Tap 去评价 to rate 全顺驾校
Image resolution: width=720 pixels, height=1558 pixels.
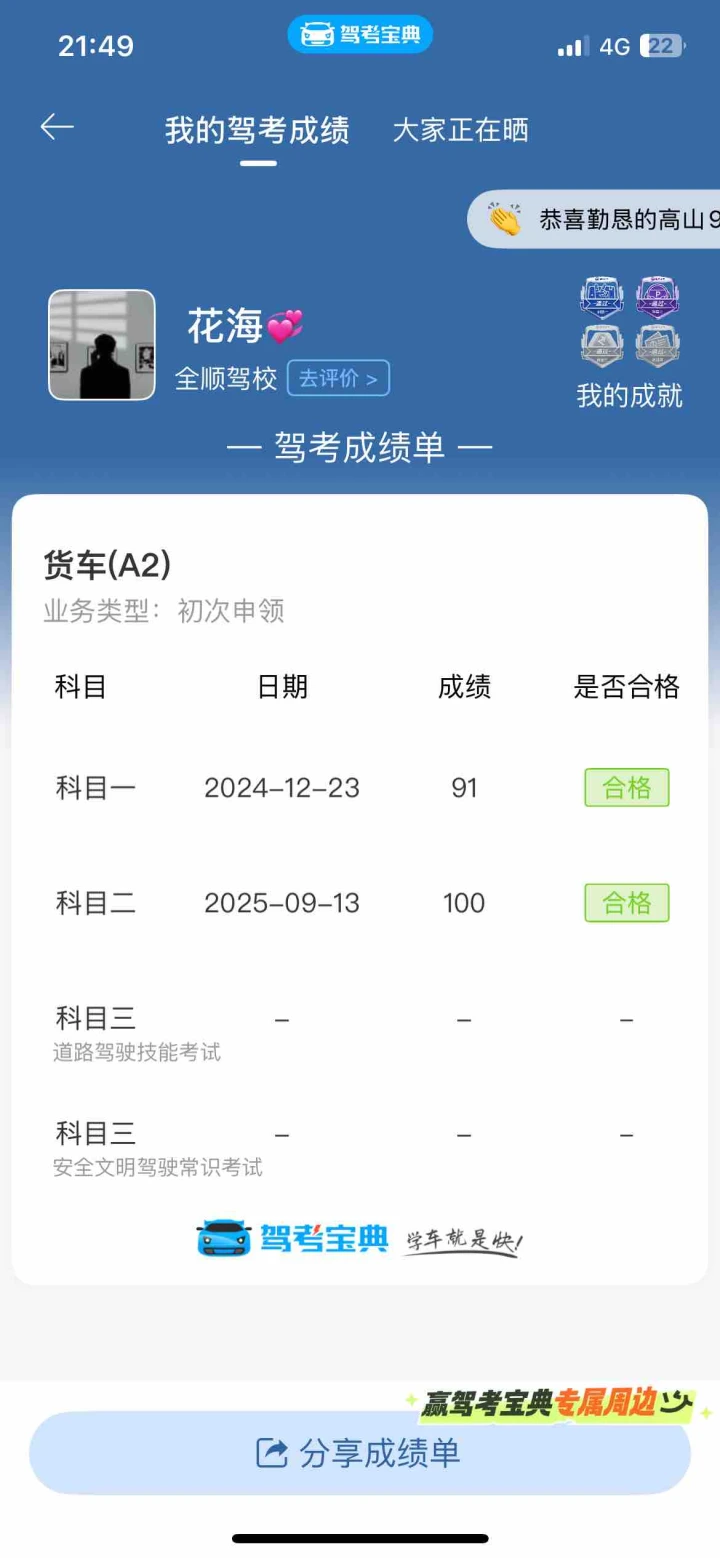pyautogui.click(x=338, y=378)
